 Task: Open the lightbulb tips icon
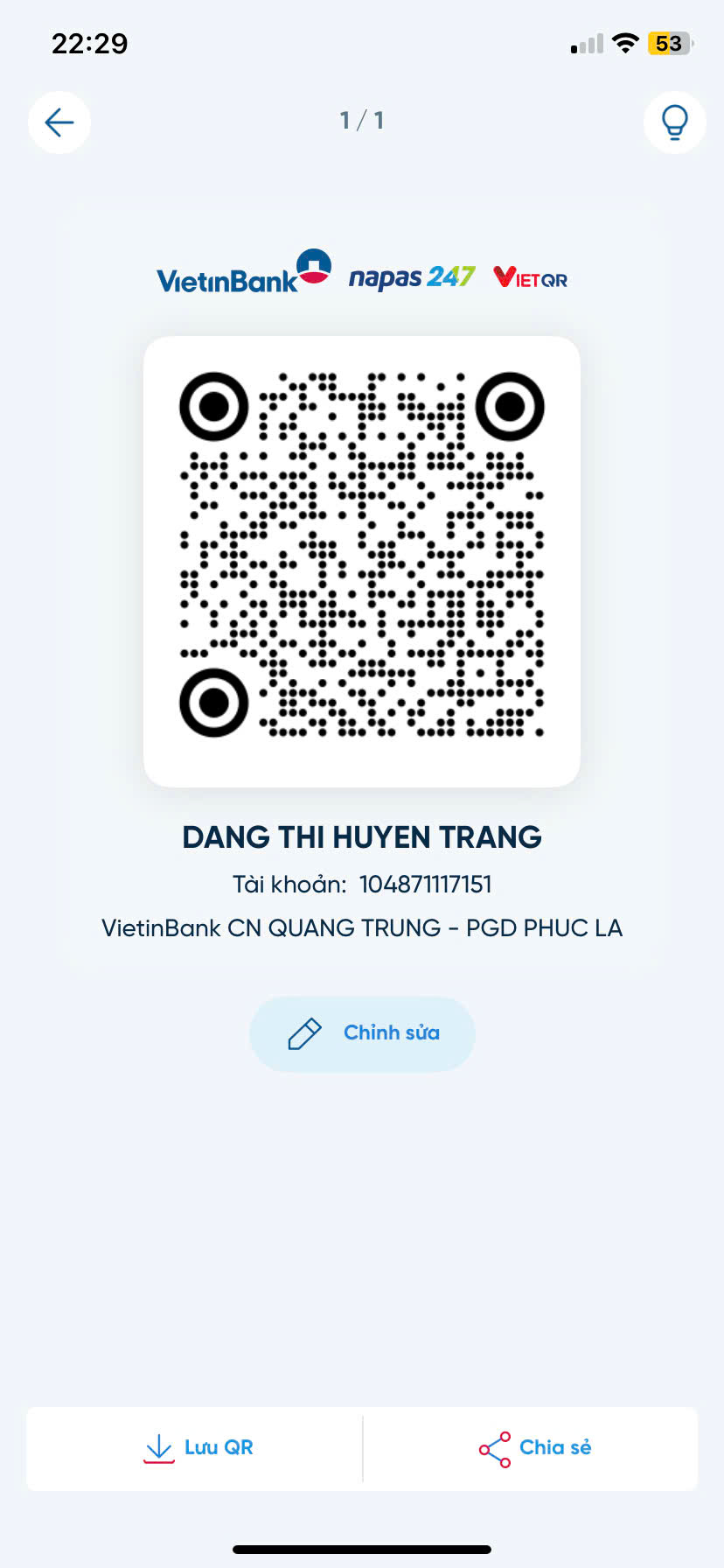click(x=674, y=122)
